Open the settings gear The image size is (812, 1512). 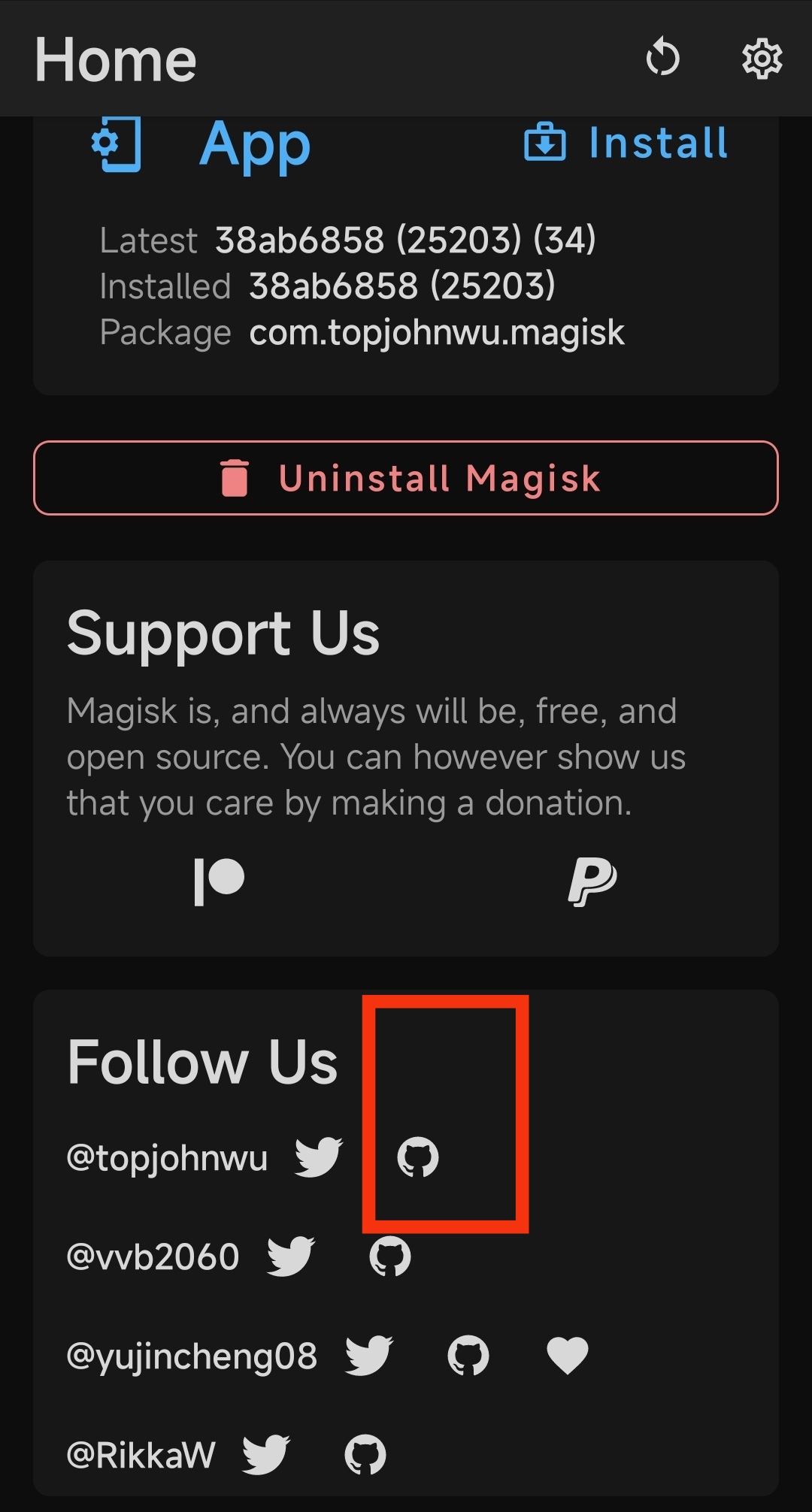tap(762, 58)
